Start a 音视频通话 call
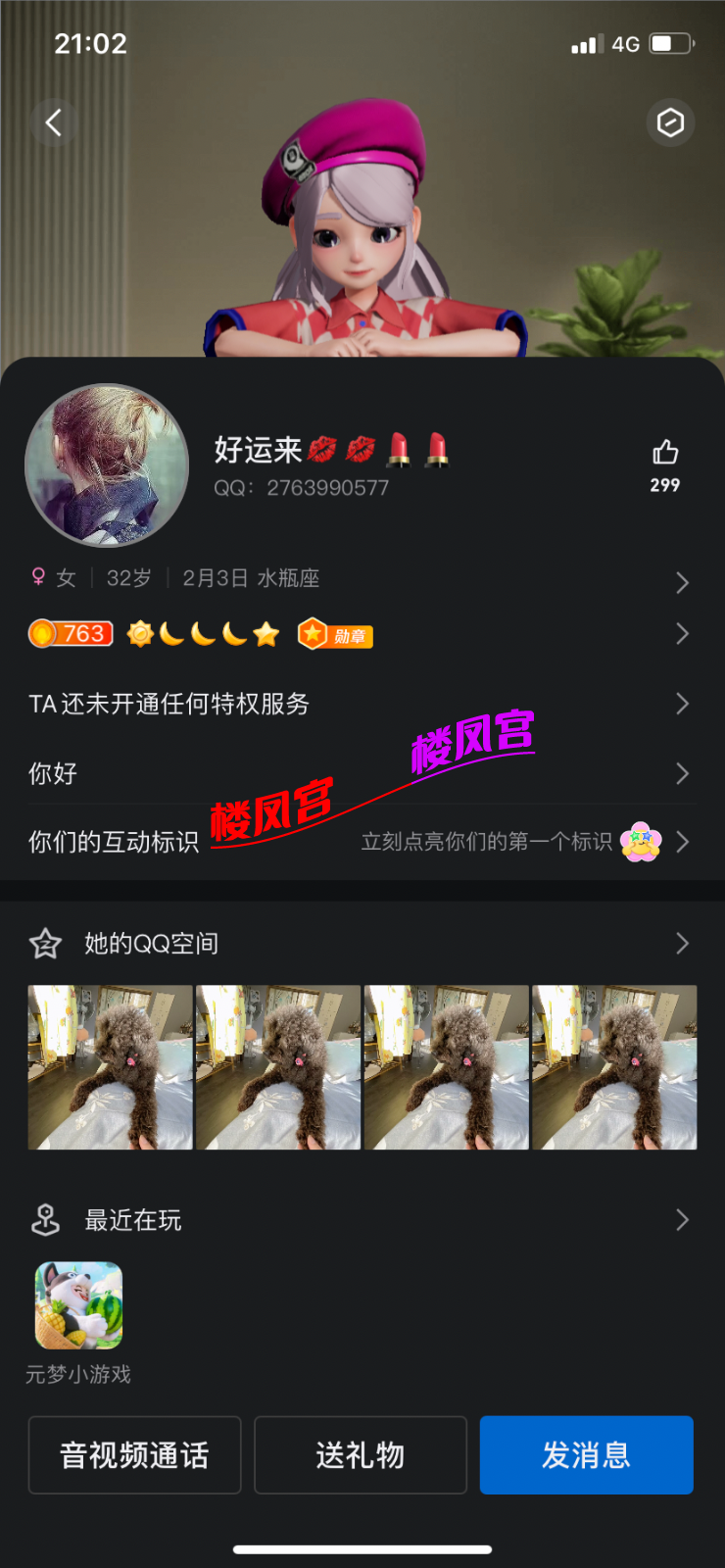Image resolution: width=725 pixels, height=1568 pixels. pos(134,1455)
